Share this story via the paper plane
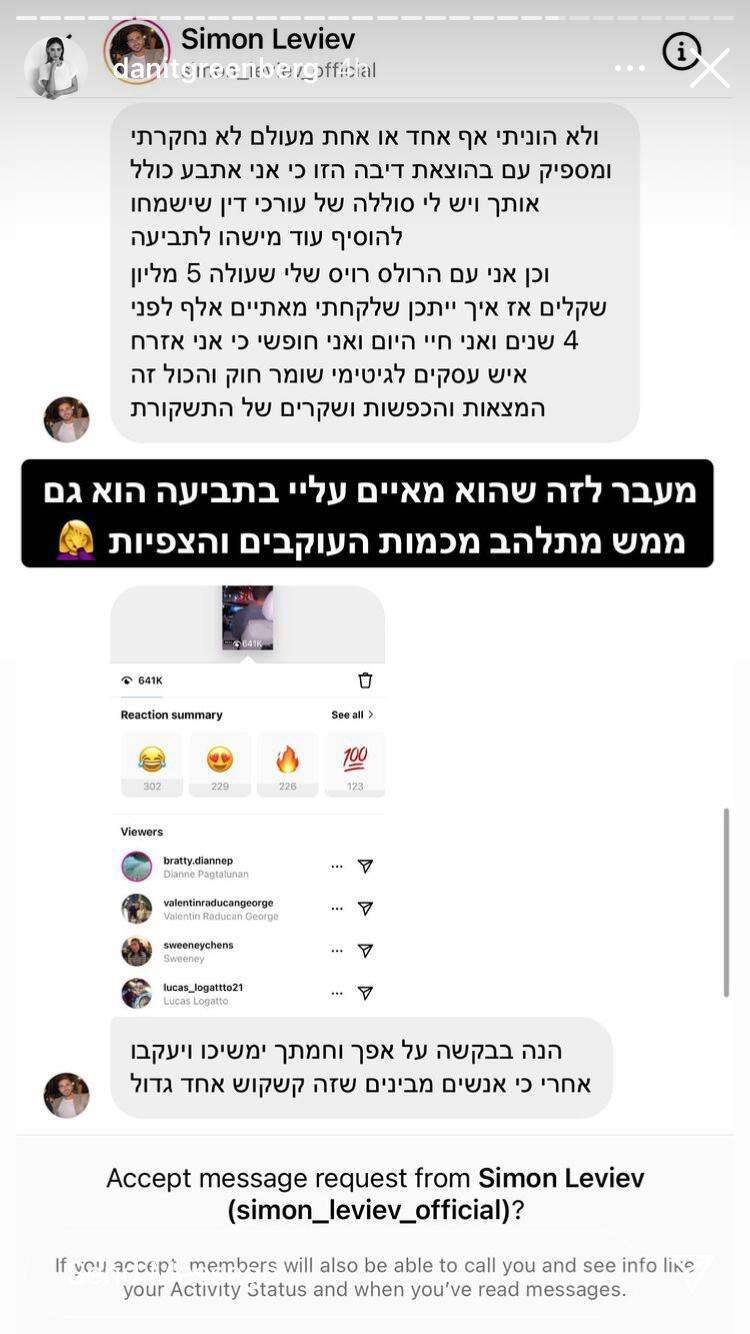The height and width of the screenshot is (1334, 750). pyautogui.click(x=692, y=1272)
